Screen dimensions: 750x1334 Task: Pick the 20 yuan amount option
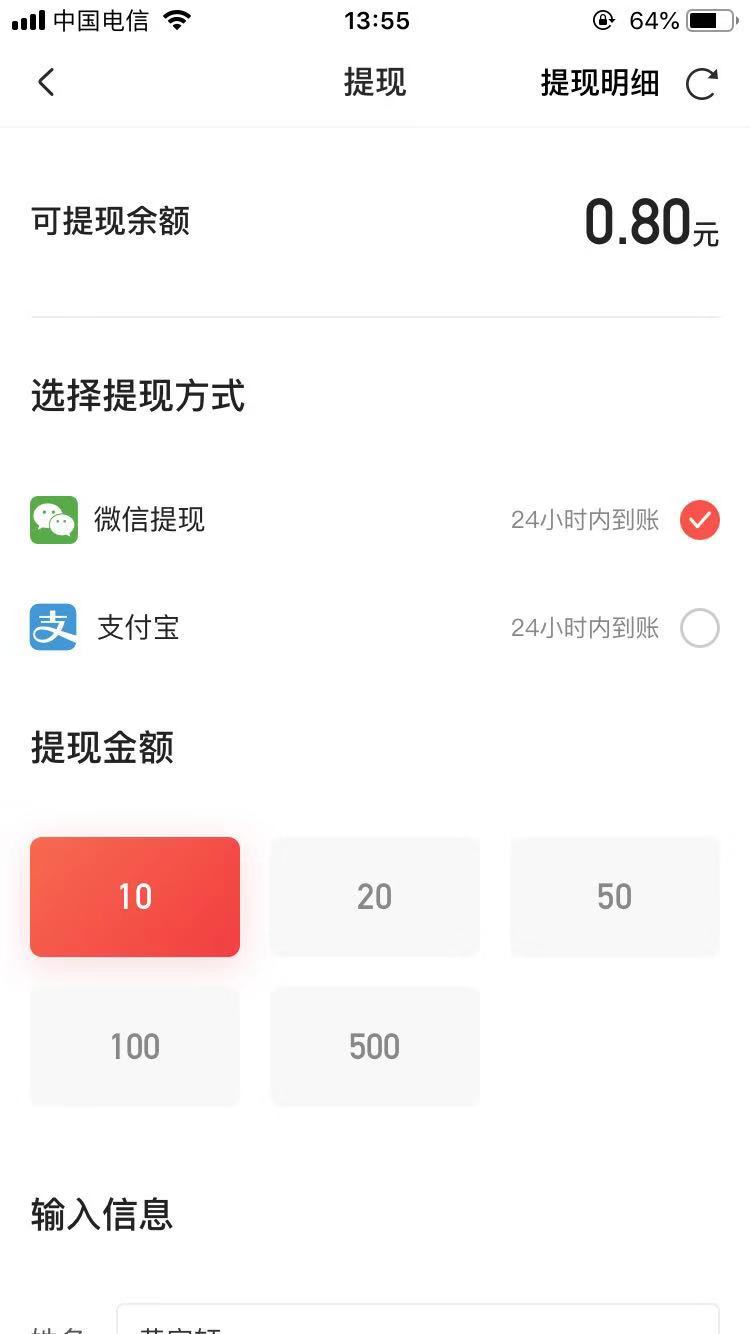point(375,897)
